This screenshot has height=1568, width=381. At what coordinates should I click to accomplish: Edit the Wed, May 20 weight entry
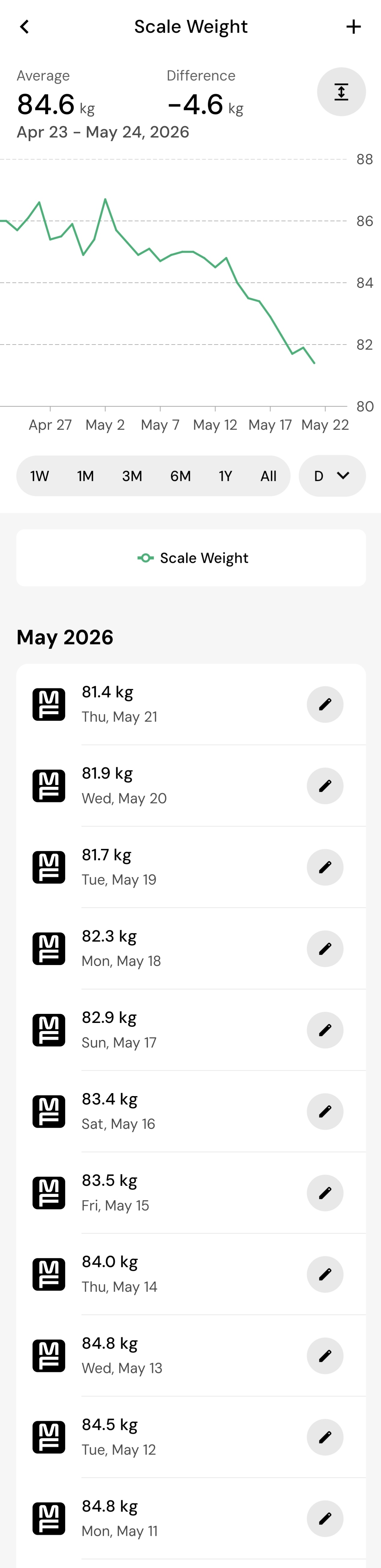pos(325,786)
